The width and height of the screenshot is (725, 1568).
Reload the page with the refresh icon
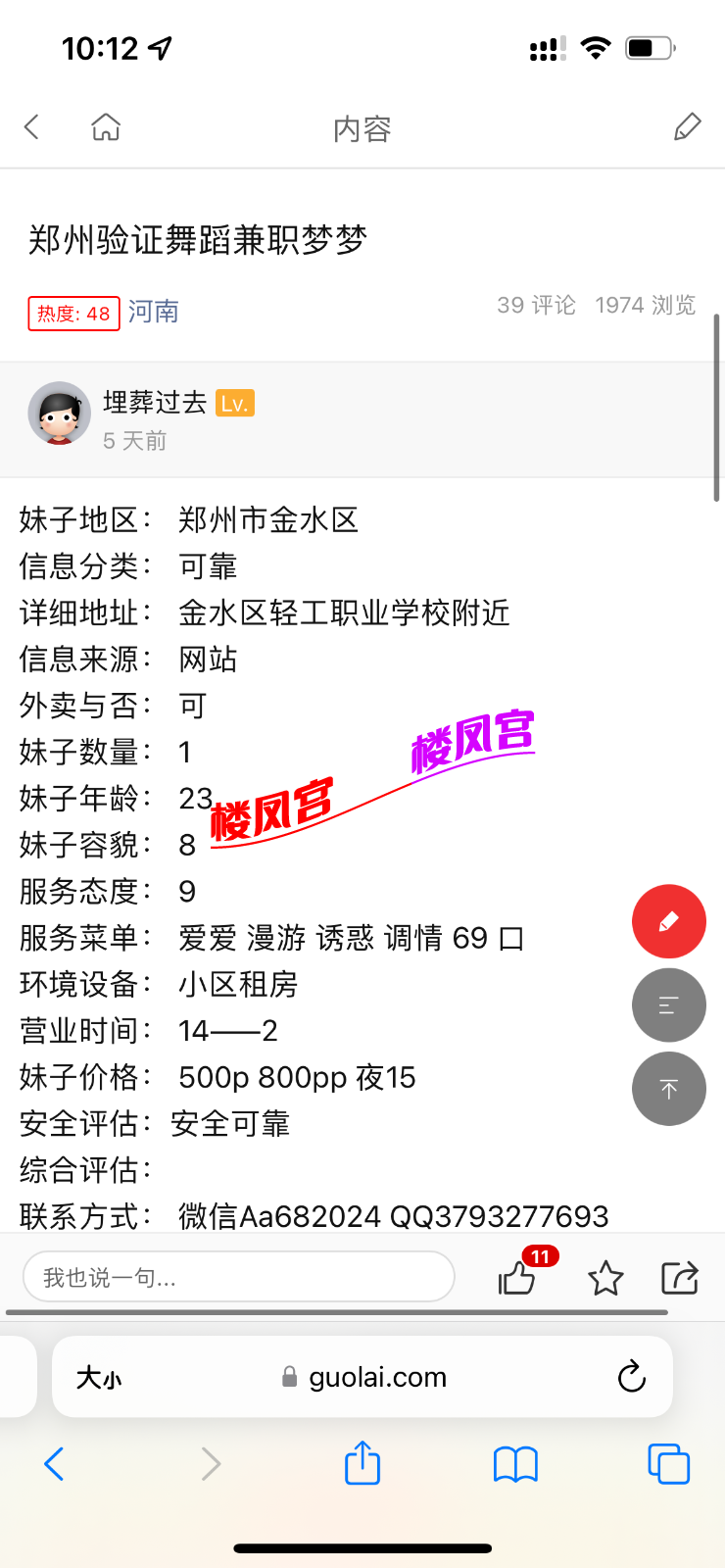(631, 1376)
